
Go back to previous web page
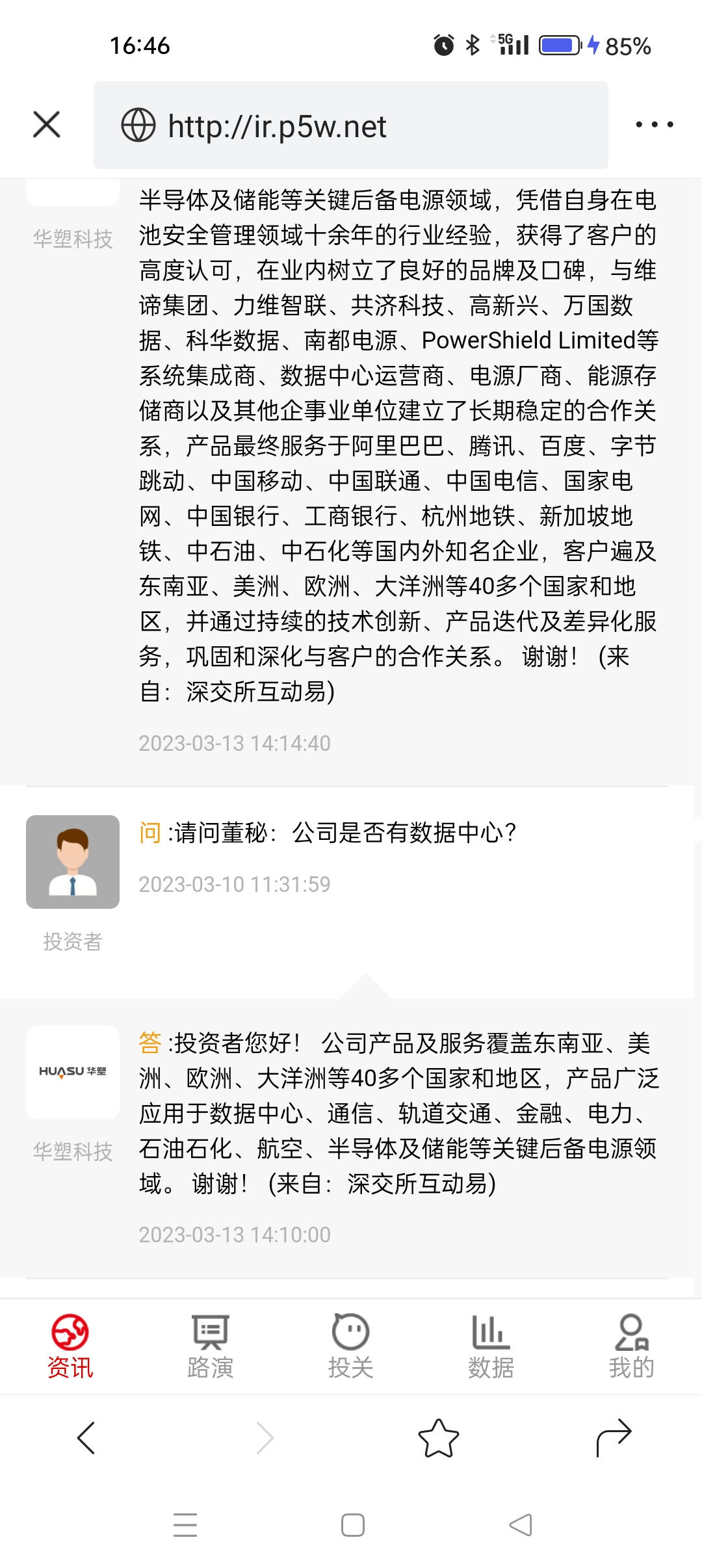coord(86,1437)
